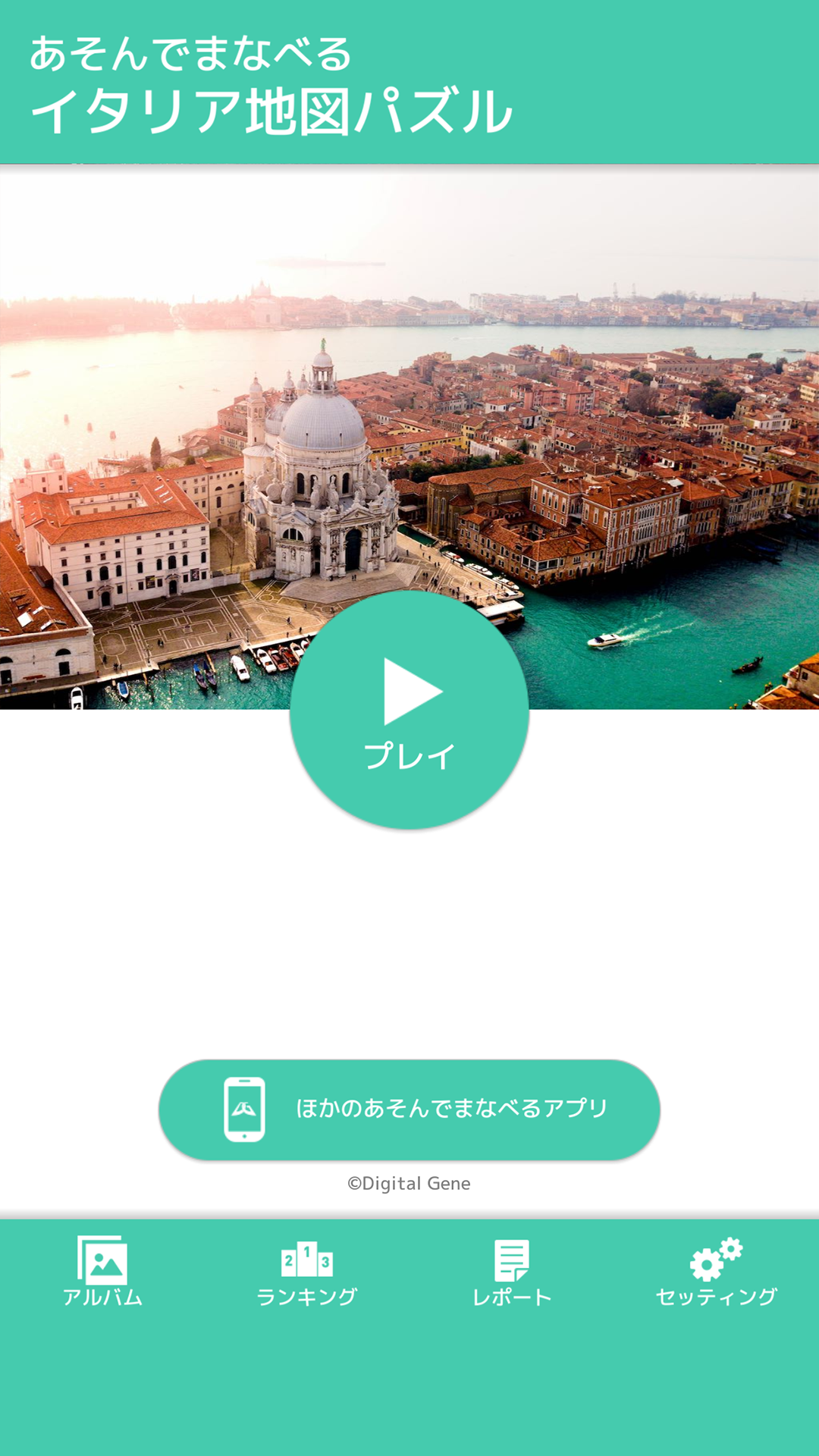Start the game with the プレイ button
The height and width of the screenshot is (1456, 819).
pyautogui.click(x=409, y=710)
